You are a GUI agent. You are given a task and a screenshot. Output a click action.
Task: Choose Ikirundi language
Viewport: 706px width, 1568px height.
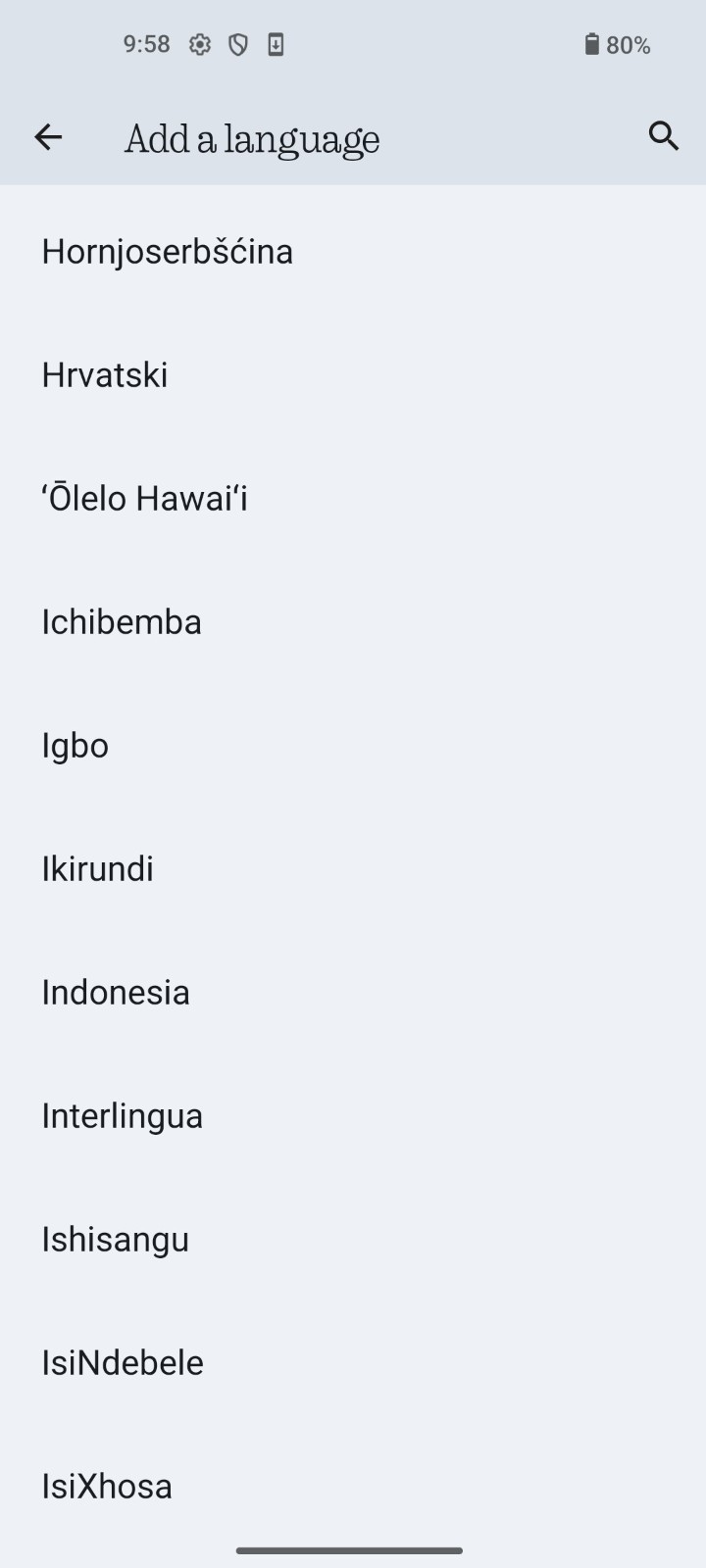coord(98,869)
